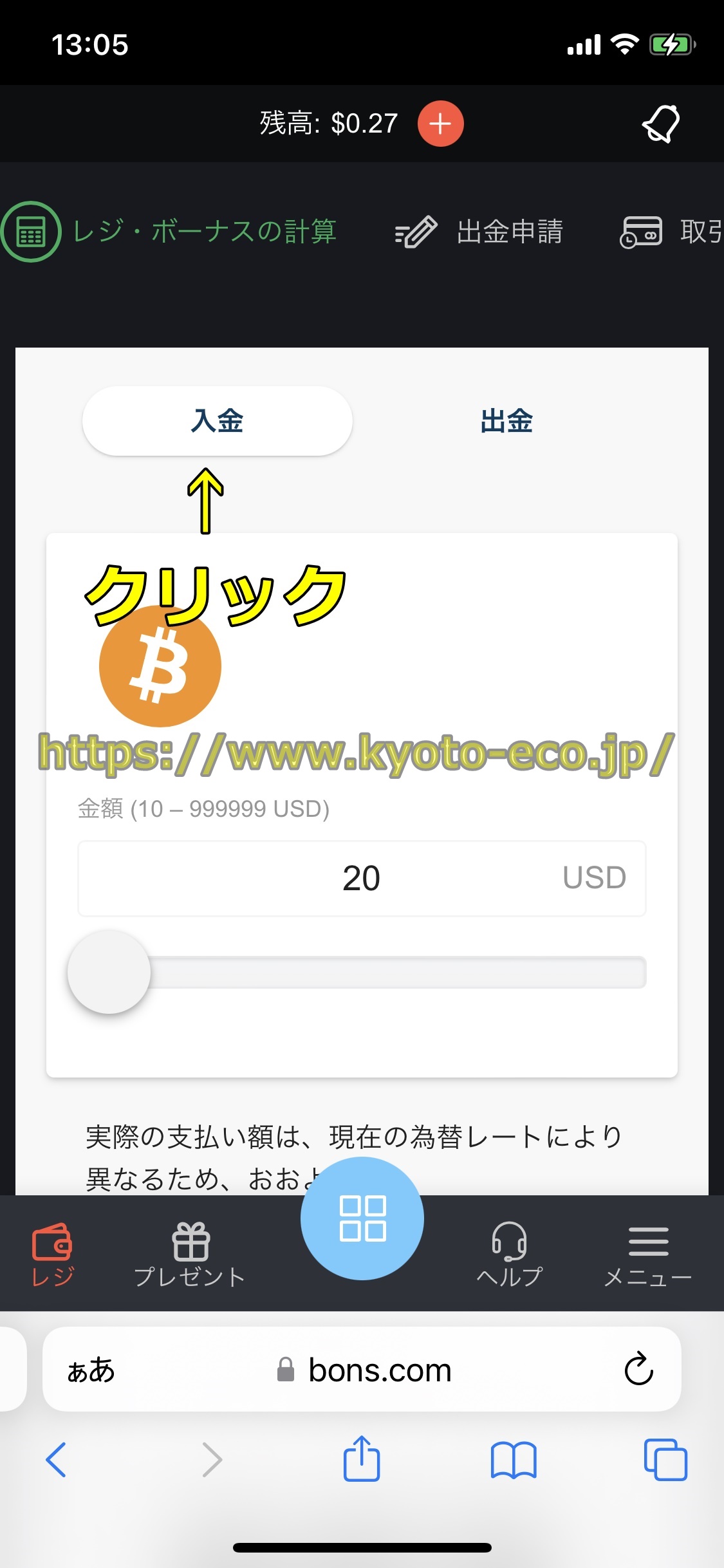Edit the 20 USD amount field
724x1568 pixels.
click(x=361, y=878)
